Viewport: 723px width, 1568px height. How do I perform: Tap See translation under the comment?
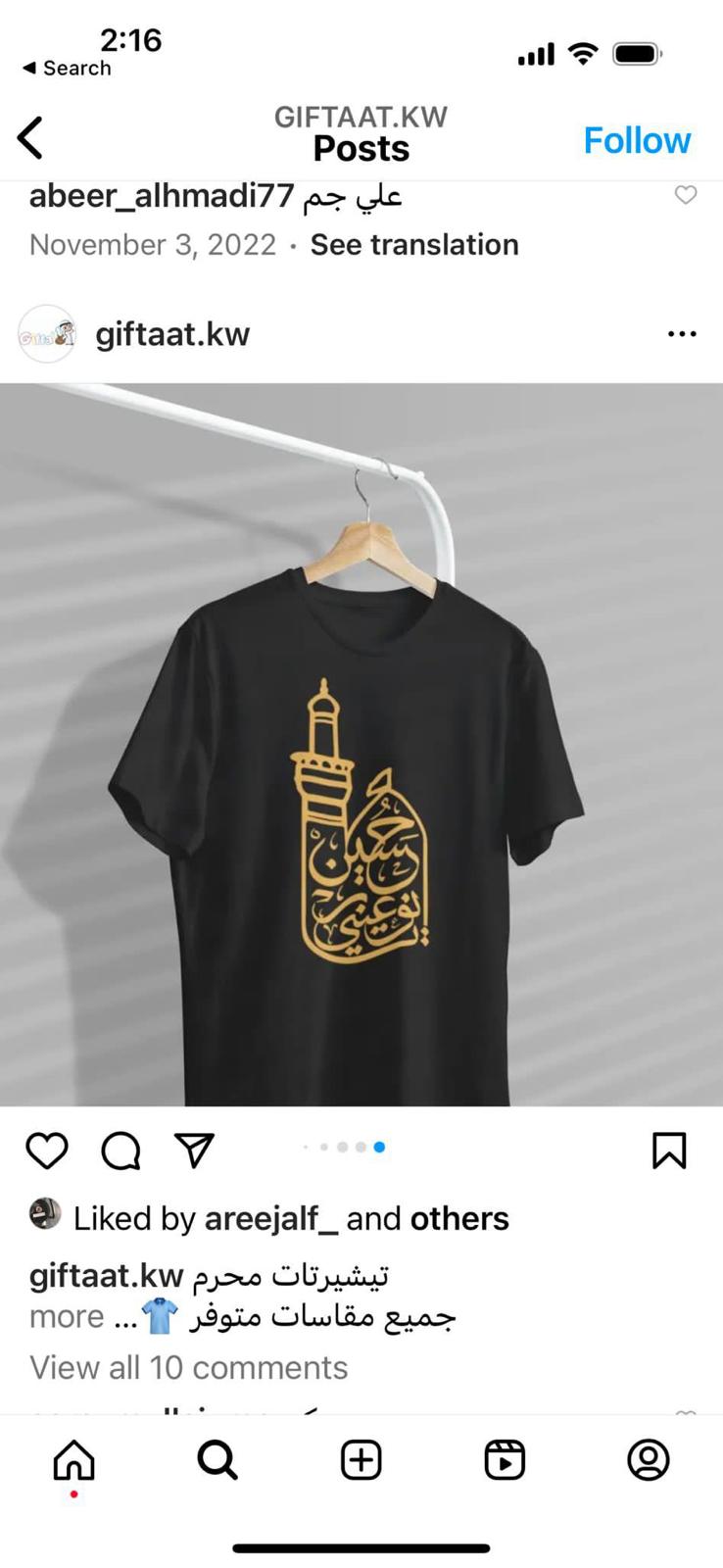tap(414, 244)
